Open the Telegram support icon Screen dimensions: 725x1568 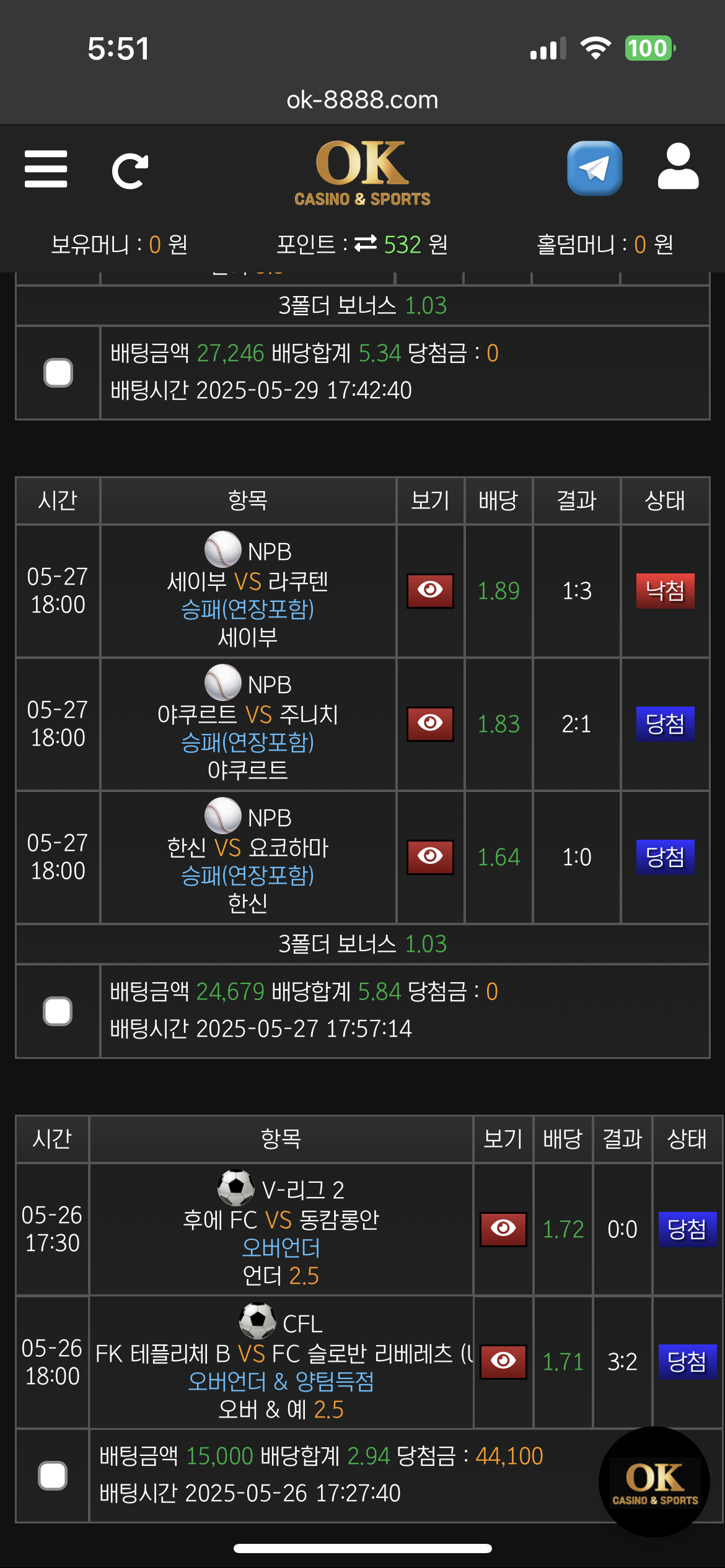594,168
